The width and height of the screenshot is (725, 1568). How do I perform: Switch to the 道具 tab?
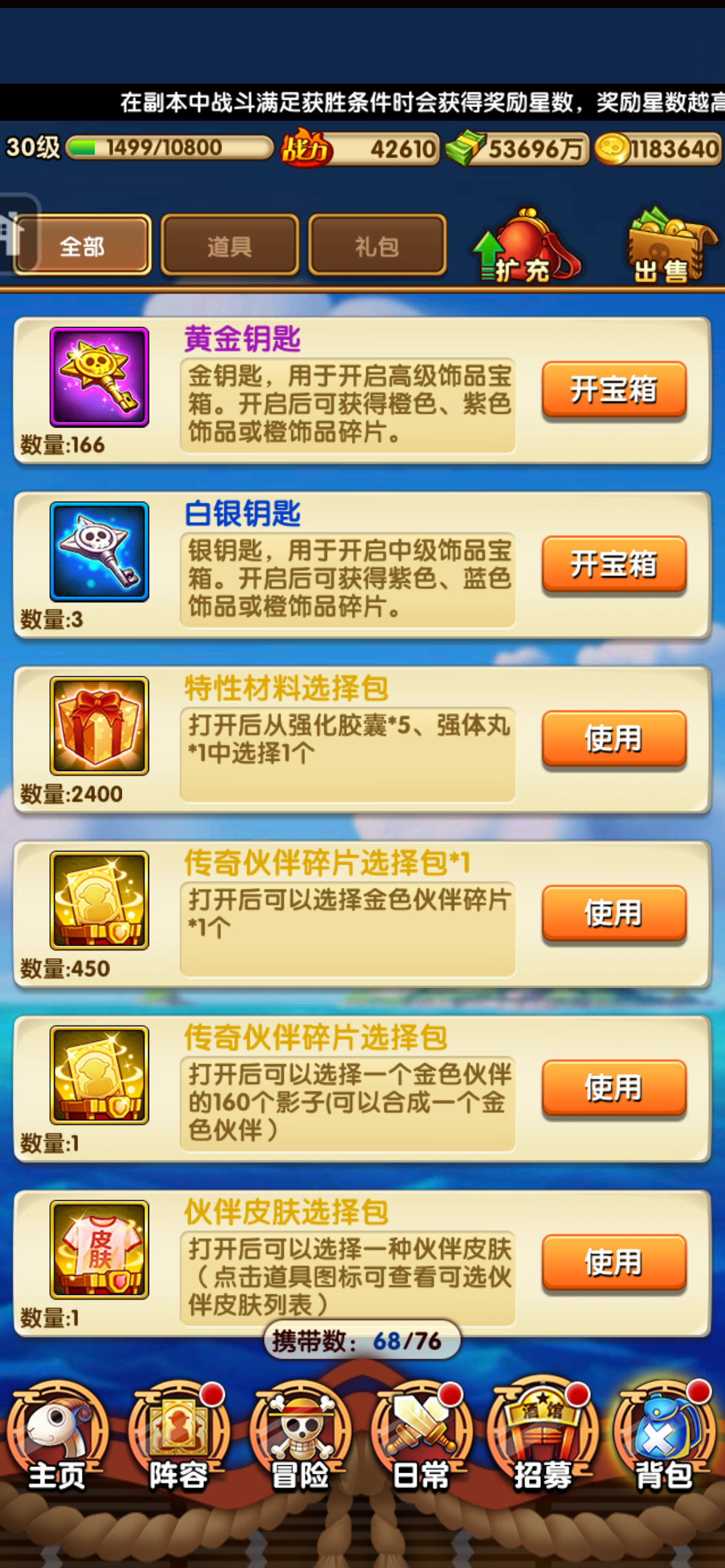coord(229,246)
